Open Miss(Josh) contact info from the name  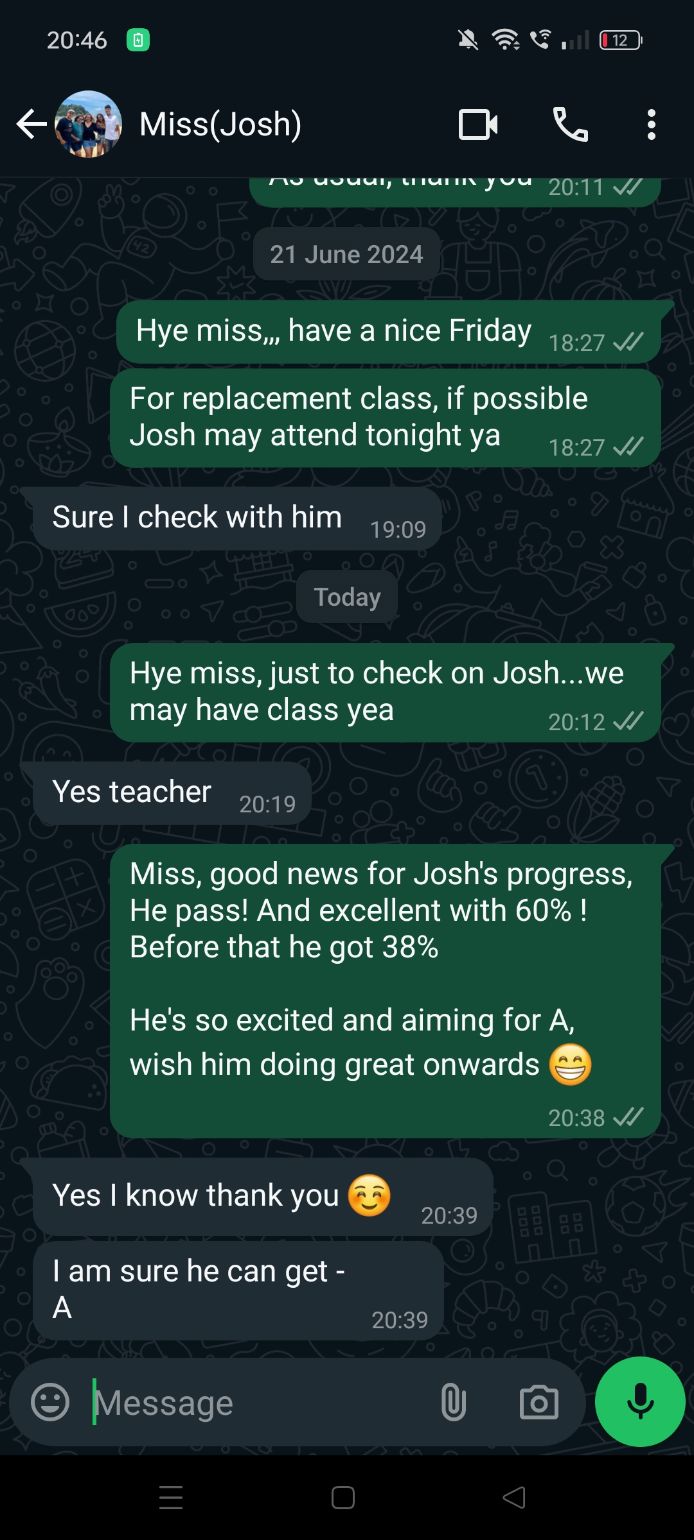[220, 125]
